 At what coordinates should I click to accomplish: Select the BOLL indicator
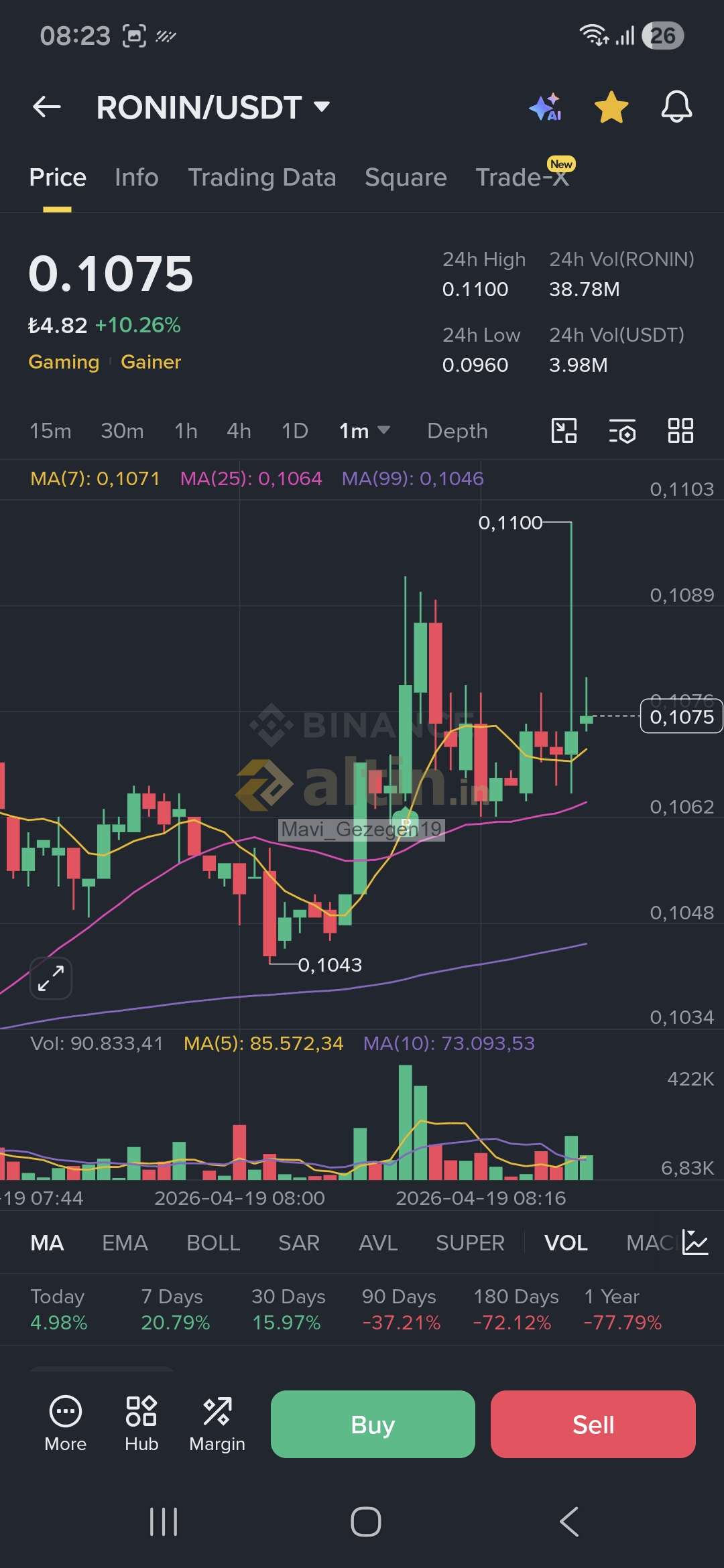213,1243
